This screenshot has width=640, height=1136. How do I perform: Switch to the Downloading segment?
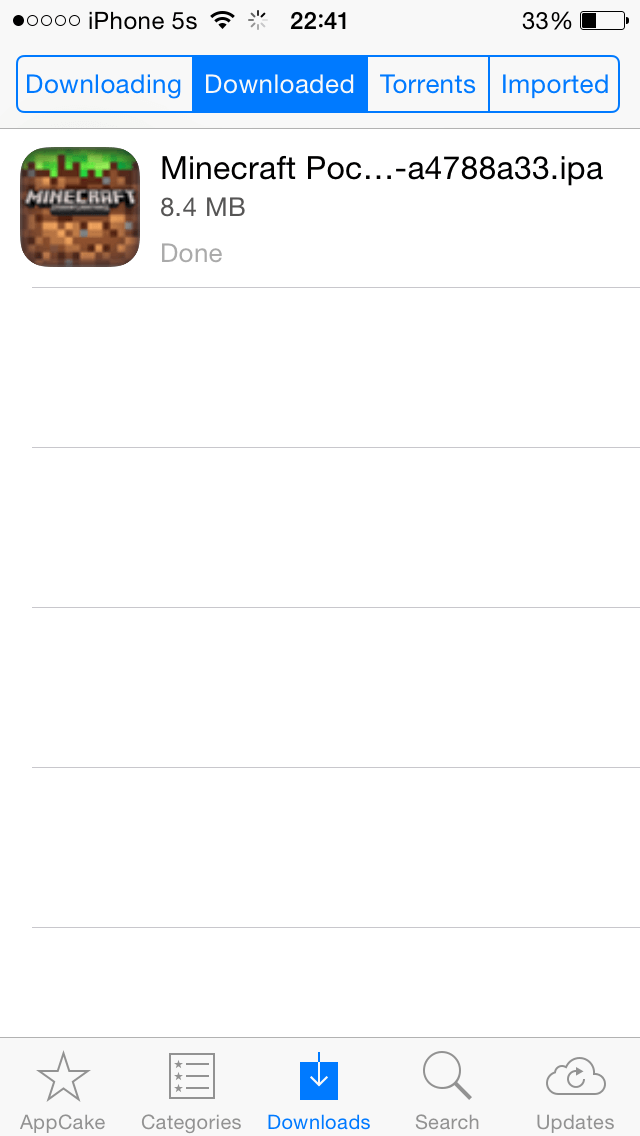104,84
